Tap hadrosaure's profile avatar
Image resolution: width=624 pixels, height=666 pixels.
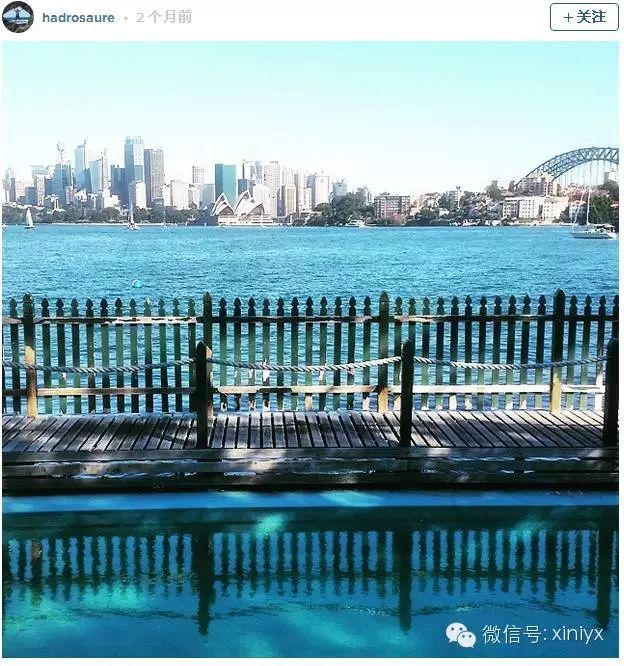(18, 17)
